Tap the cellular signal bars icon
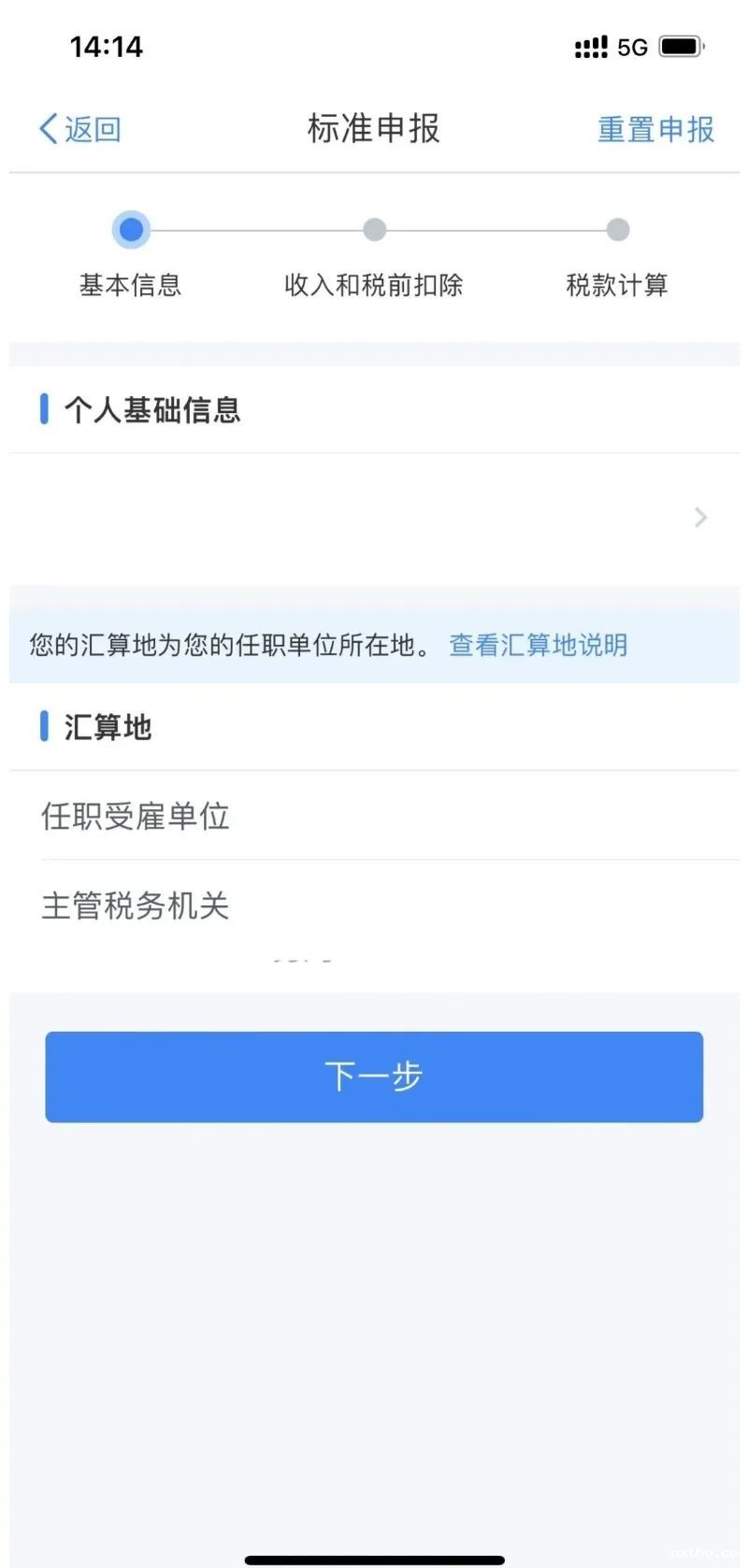 (590, 45)
